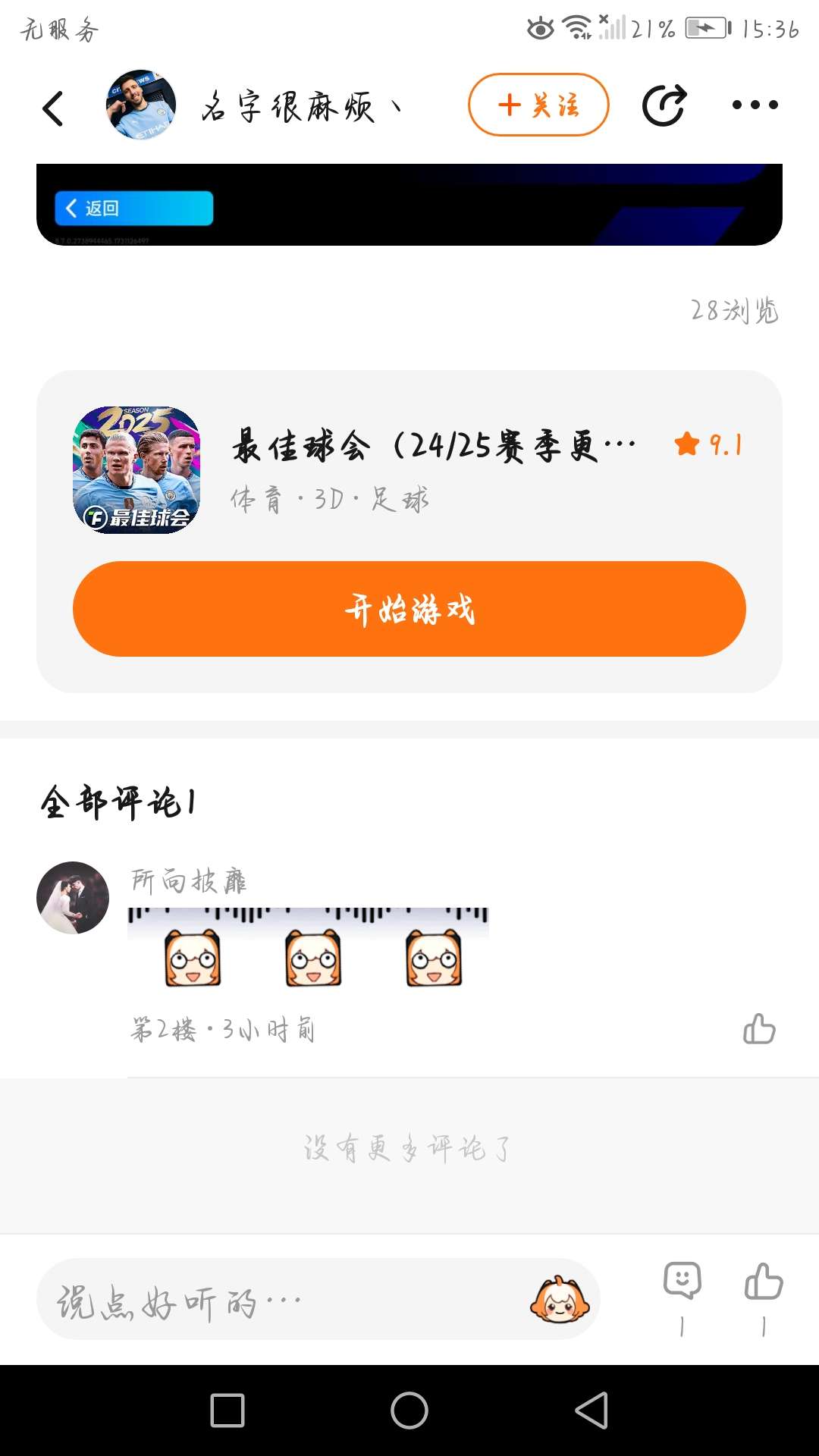Open 名字很麻烦 author profile avatar
Image resolution: width=819 pixels, height=1456 pixels.
(x=141, y=105)
